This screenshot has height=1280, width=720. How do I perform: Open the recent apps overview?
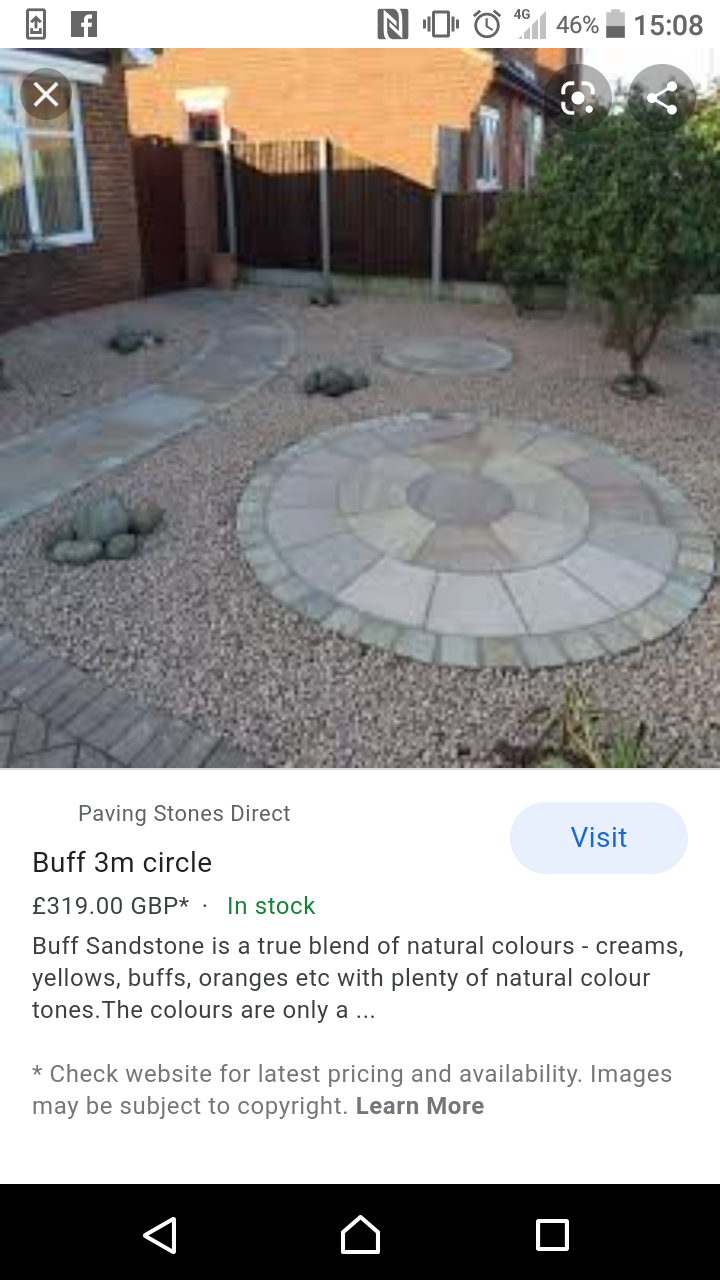[x=552, y=1235]
